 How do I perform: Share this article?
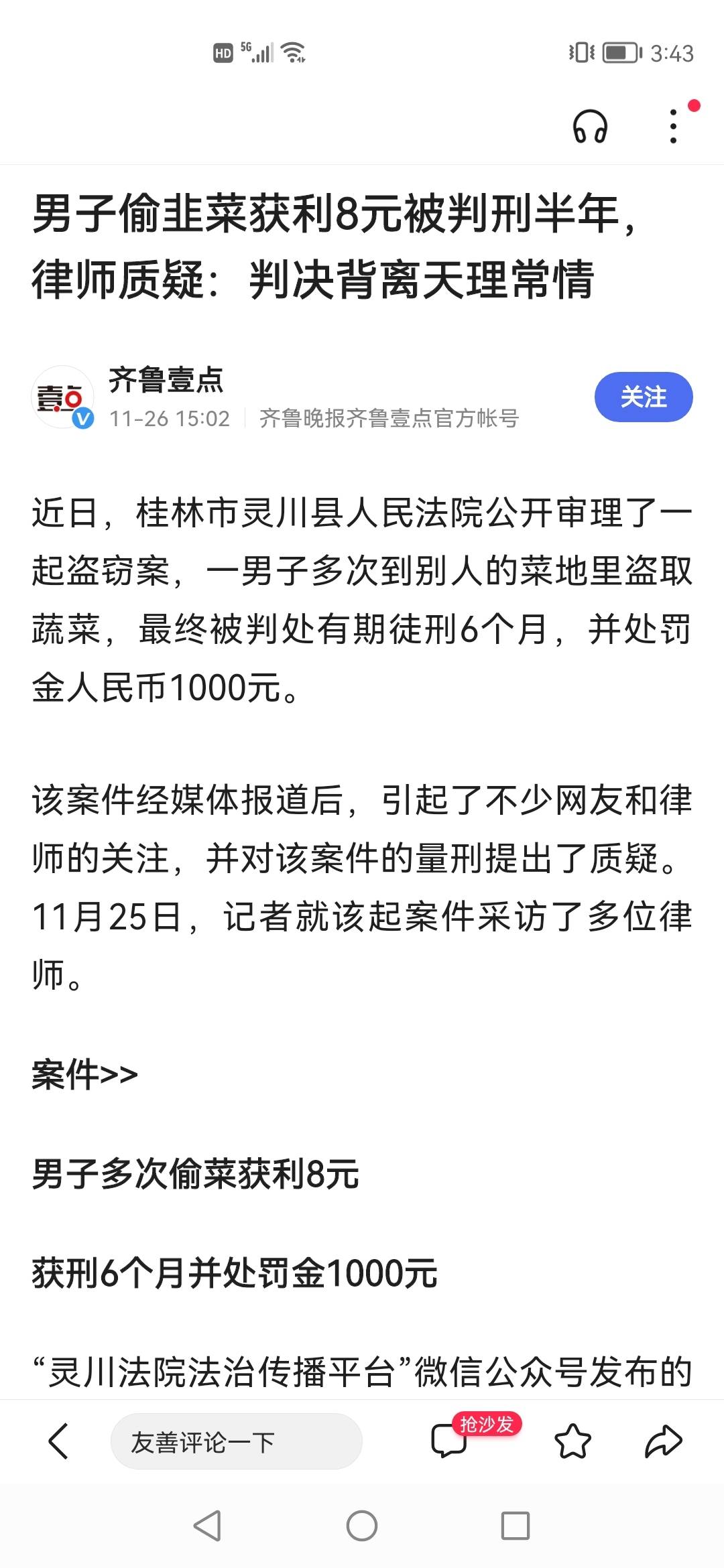click(663, 1441)
